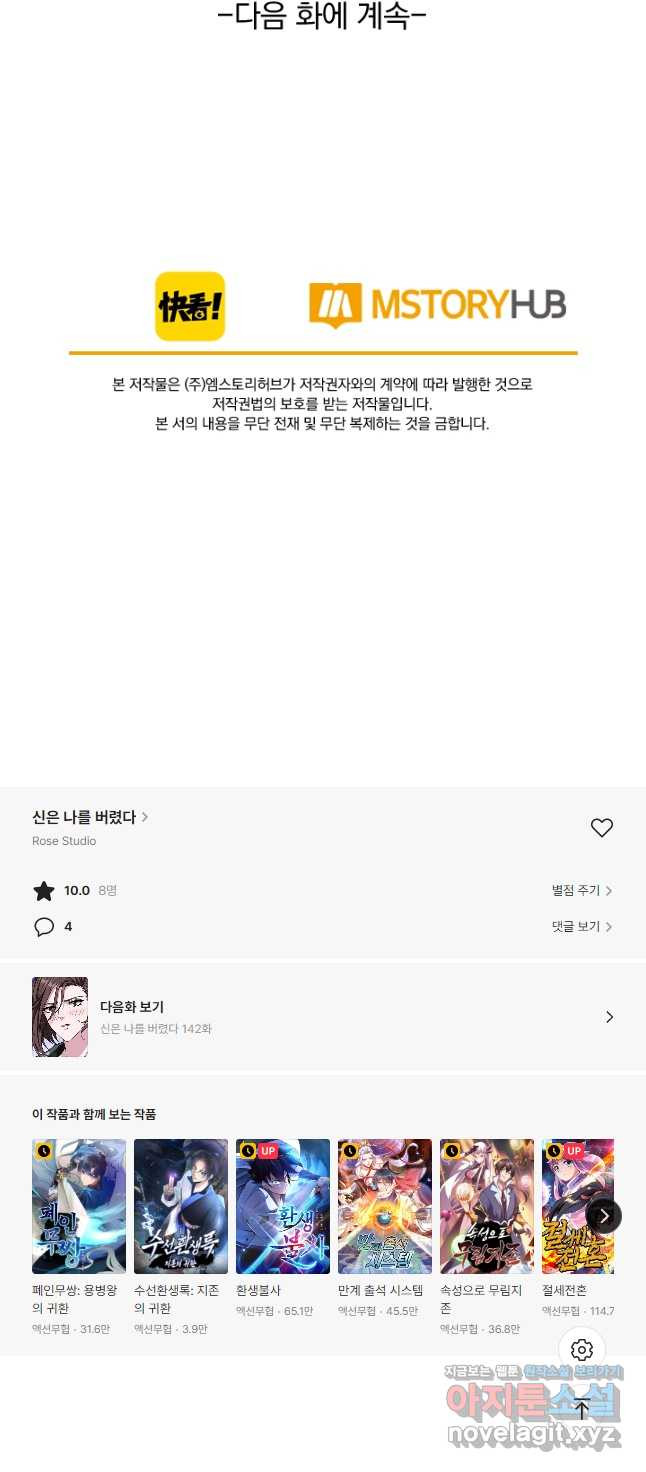The width and height of the screenshot is (646, 1472).
Task: Jump back to top of page
Action: coord(582,1409)
